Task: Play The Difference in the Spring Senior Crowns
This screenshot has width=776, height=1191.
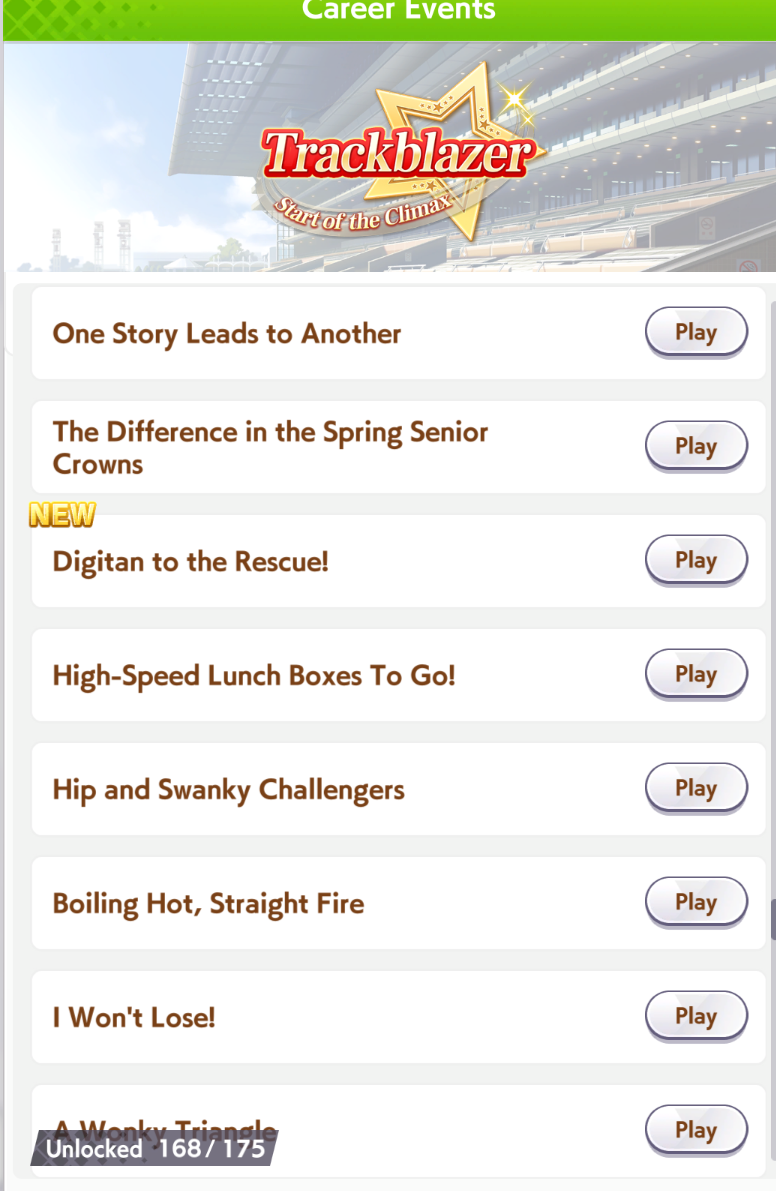Action: 696,446
